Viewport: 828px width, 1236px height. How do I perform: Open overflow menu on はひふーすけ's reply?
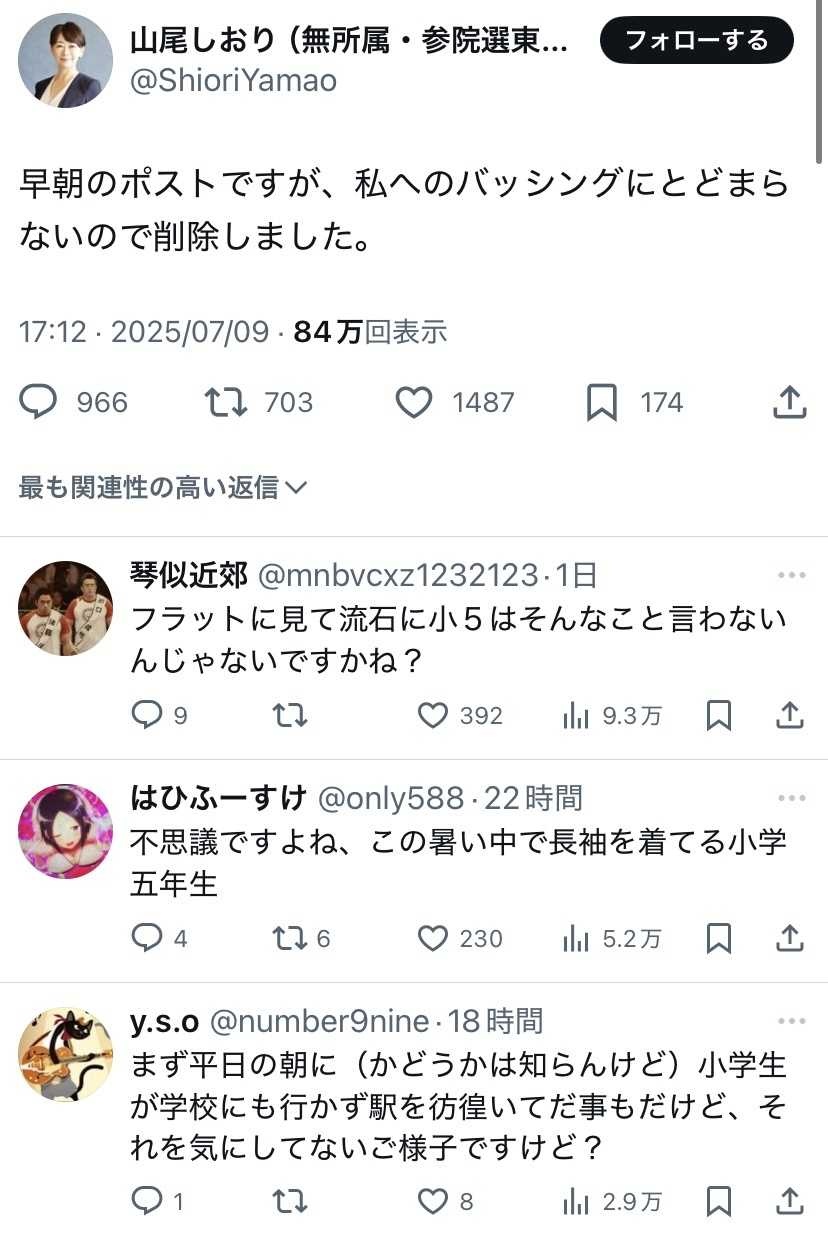[791, 798]
